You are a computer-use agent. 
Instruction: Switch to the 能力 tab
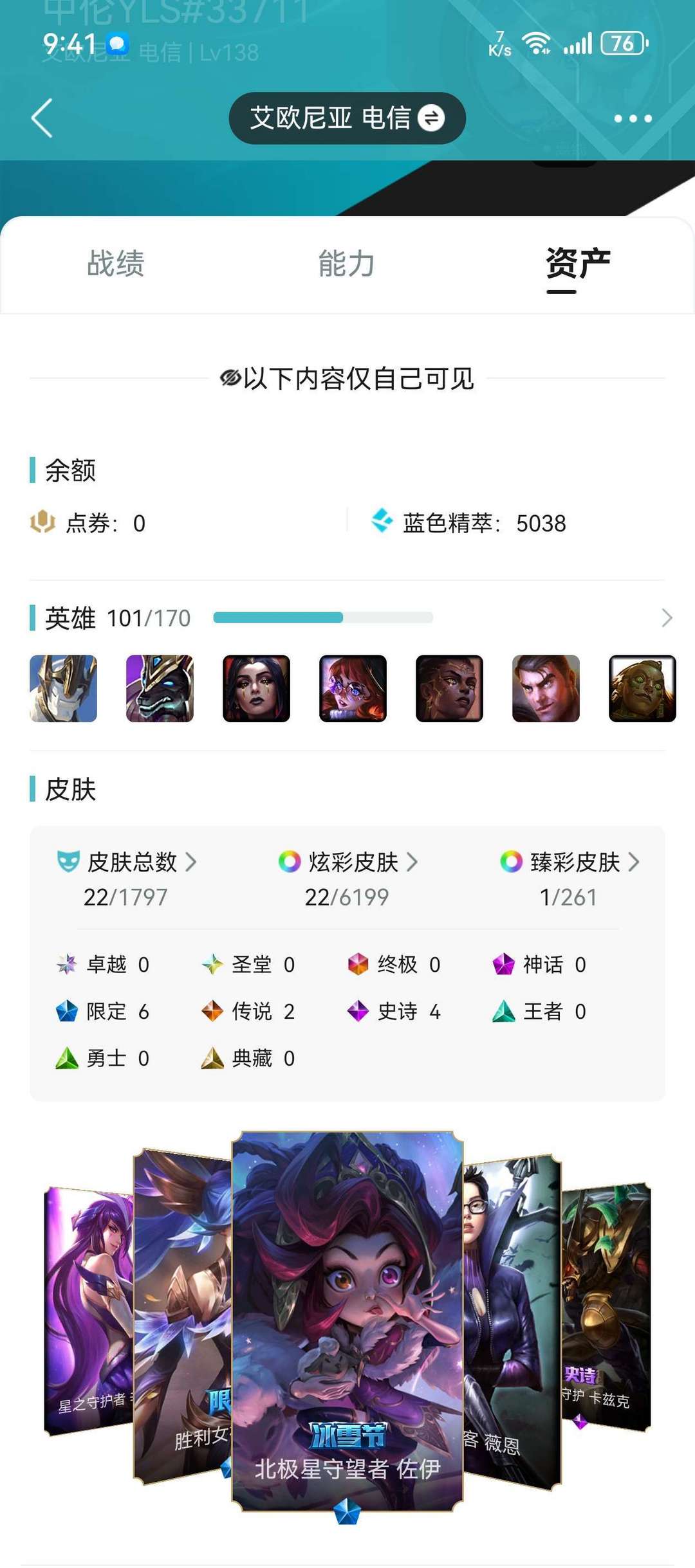click(347, 264)
